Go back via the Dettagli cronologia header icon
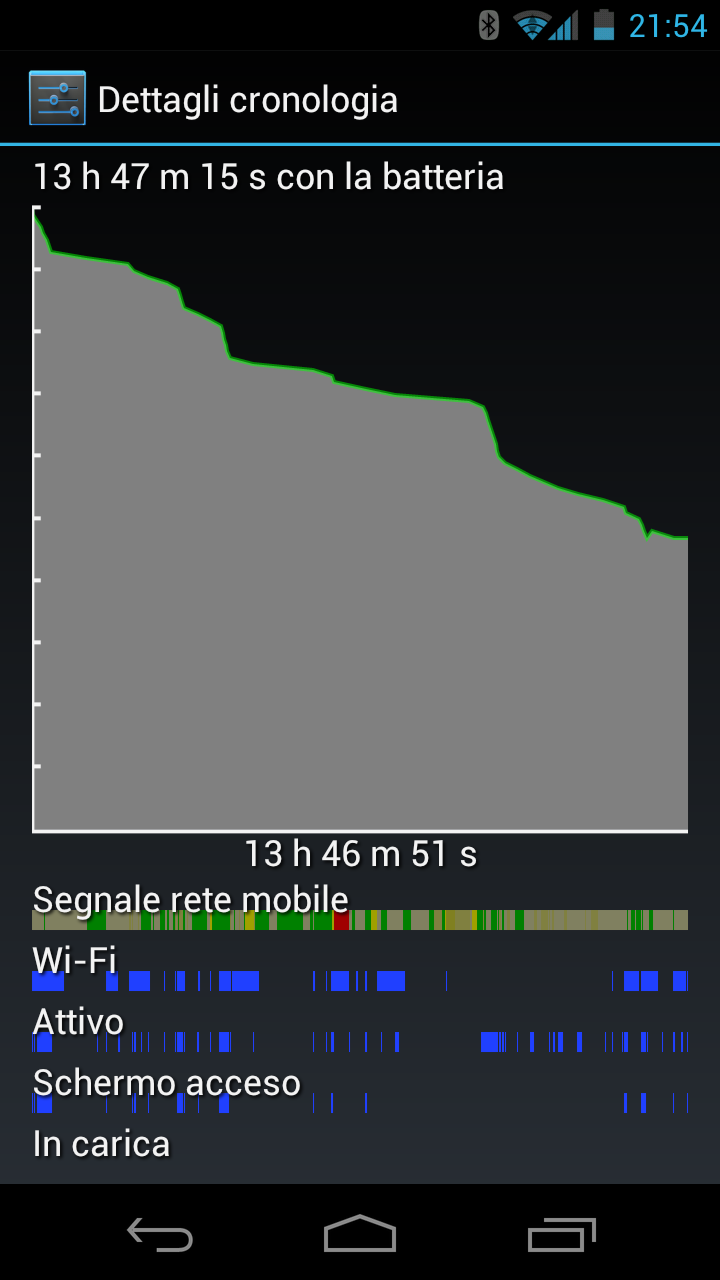The image size is (720, 1280). (x=57, y=98)
